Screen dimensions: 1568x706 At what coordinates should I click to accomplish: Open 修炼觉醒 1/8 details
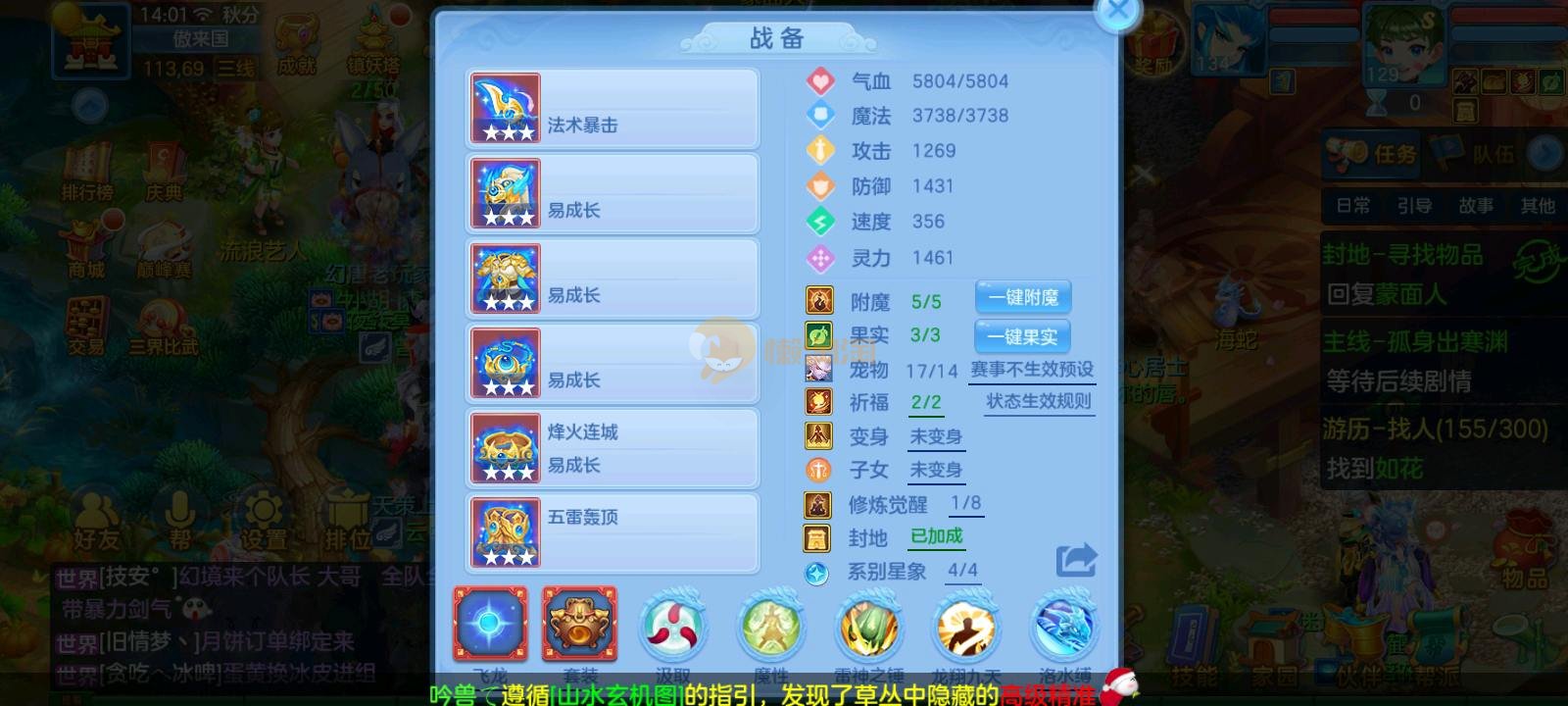coord(965,503)
